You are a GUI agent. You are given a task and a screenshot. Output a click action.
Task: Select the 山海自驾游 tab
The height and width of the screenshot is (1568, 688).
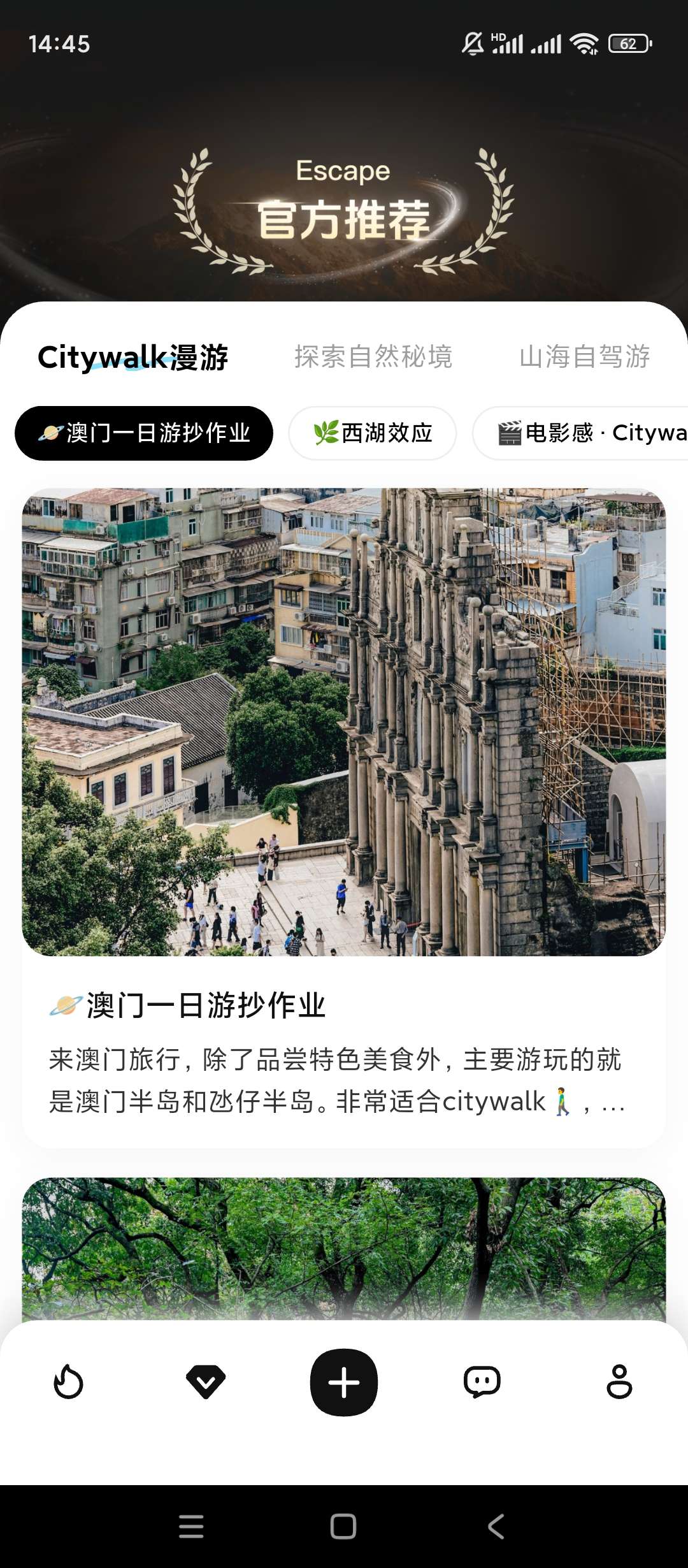[x=584, y=357]
